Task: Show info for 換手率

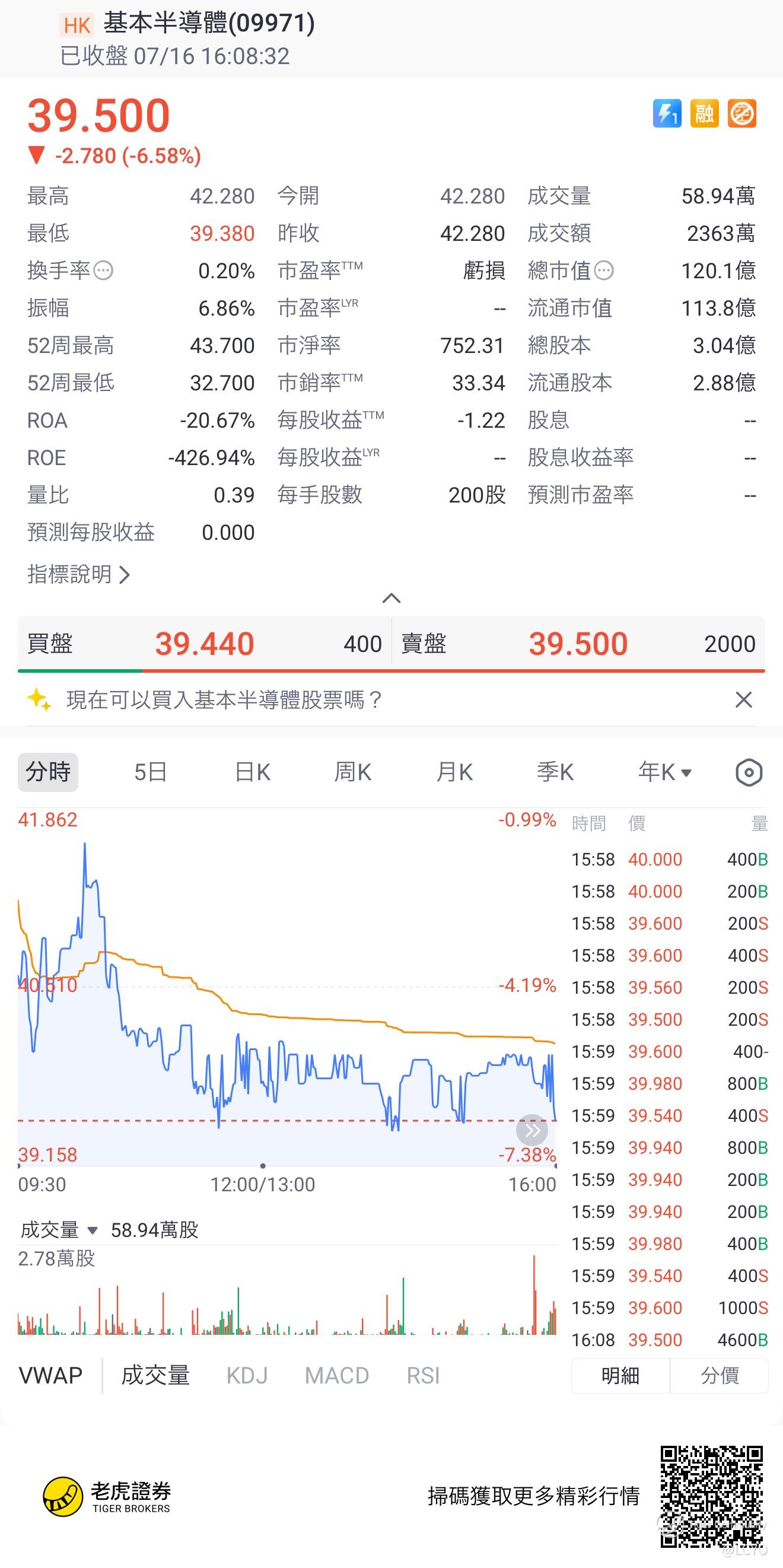Action: click(x=104, y=271)
